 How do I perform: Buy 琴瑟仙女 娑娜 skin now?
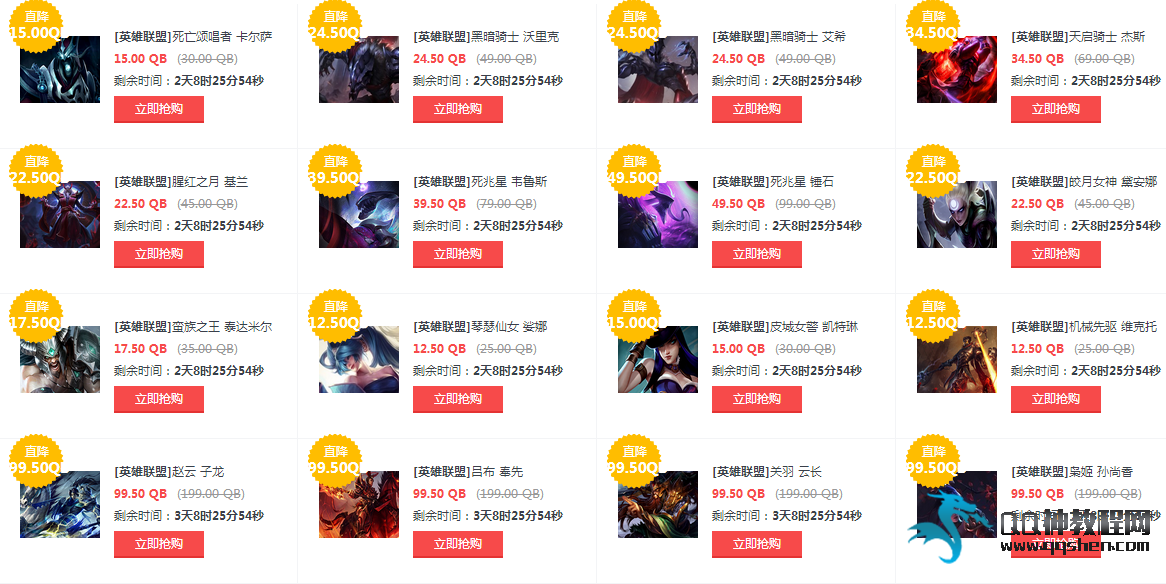(x=458, y=399)
